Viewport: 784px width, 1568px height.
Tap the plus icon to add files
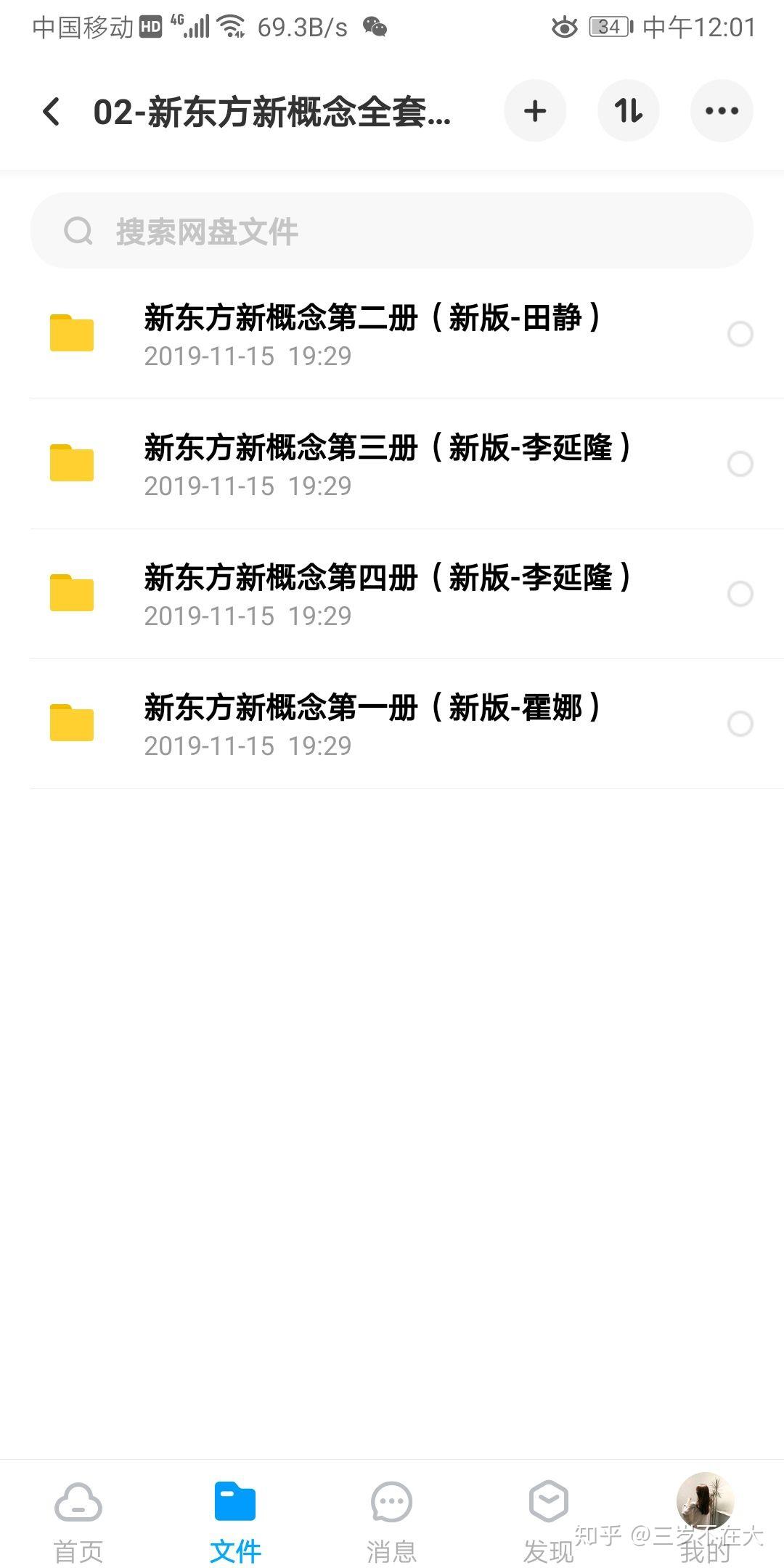coord(535,110)
